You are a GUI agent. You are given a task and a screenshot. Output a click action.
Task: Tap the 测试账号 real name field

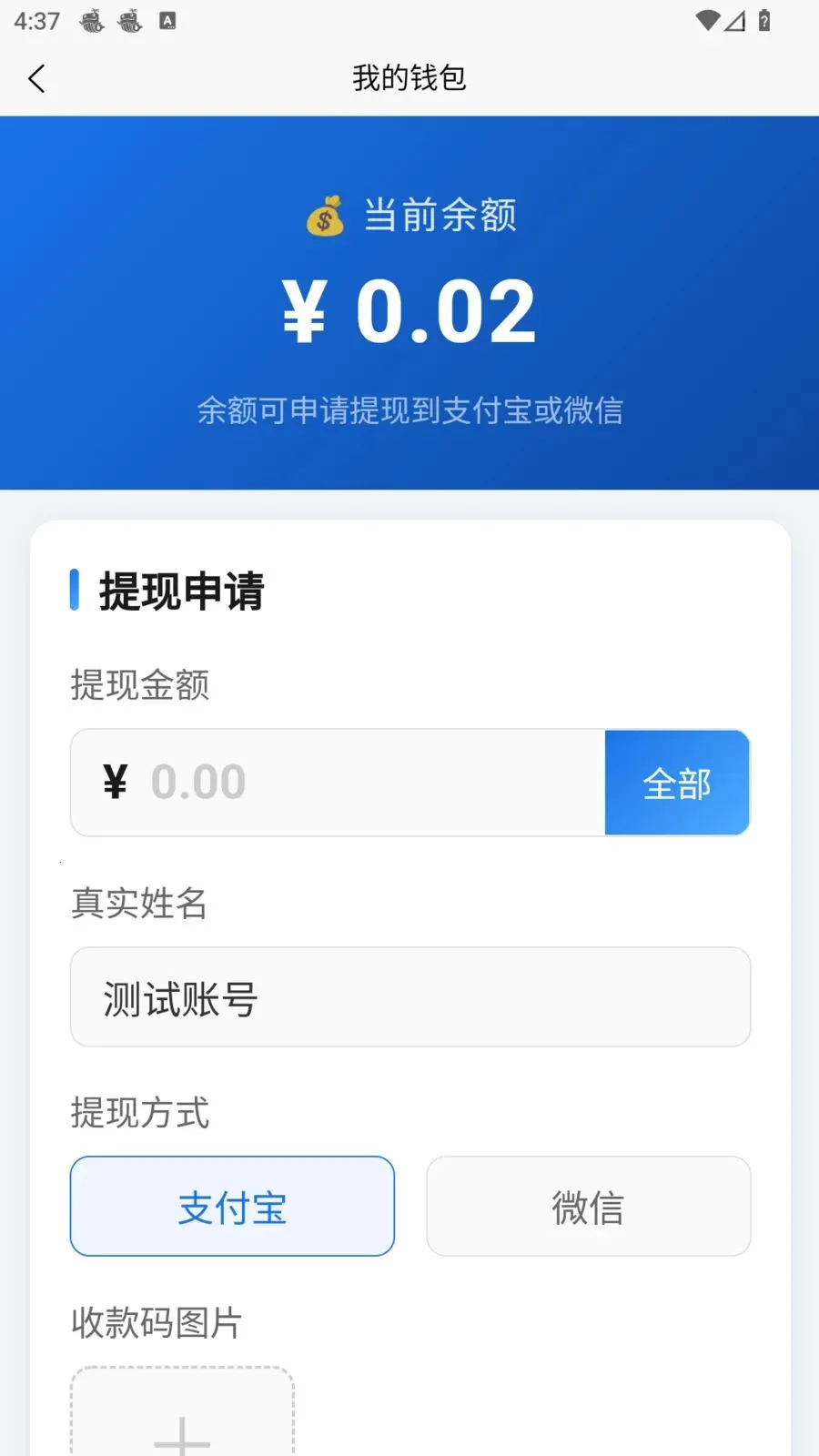(409, 997)
